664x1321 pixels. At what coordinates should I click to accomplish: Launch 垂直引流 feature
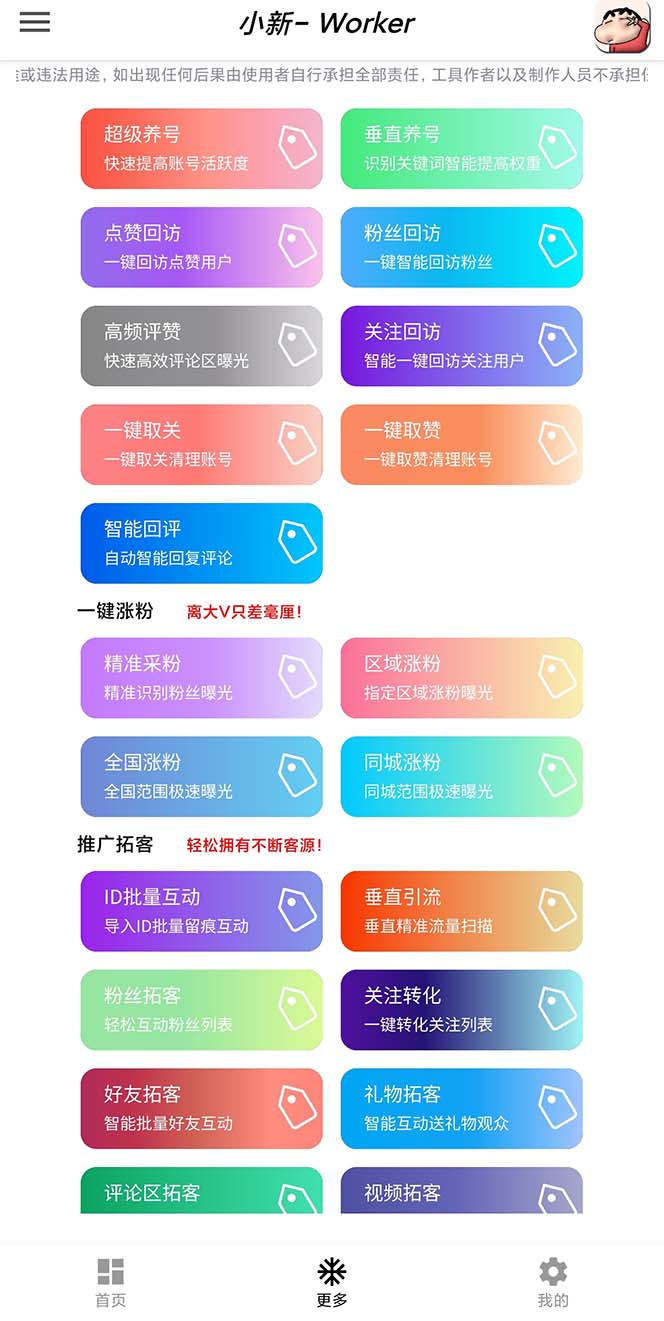click(461, 911)
